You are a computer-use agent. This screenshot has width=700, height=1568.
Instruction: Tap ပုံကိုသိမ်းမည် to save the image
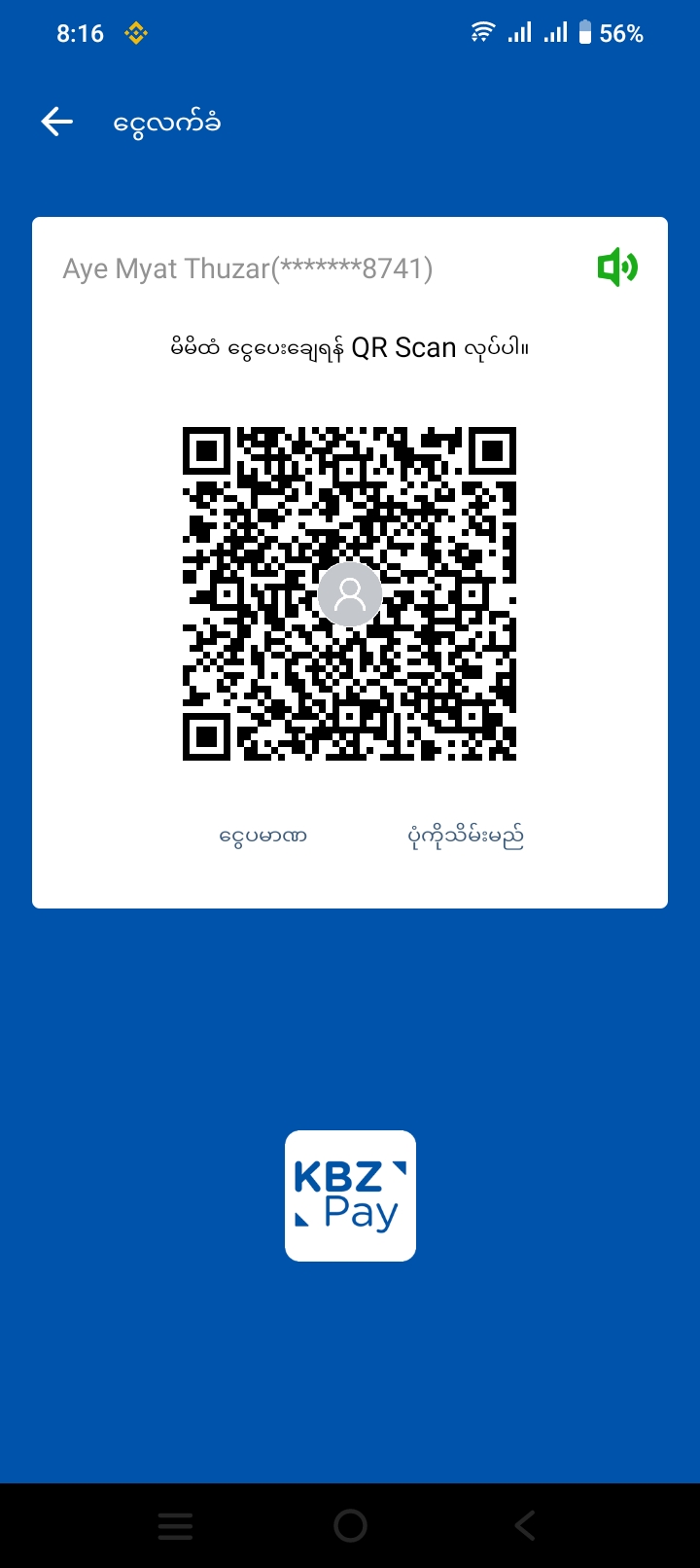[x=466, y=836]
